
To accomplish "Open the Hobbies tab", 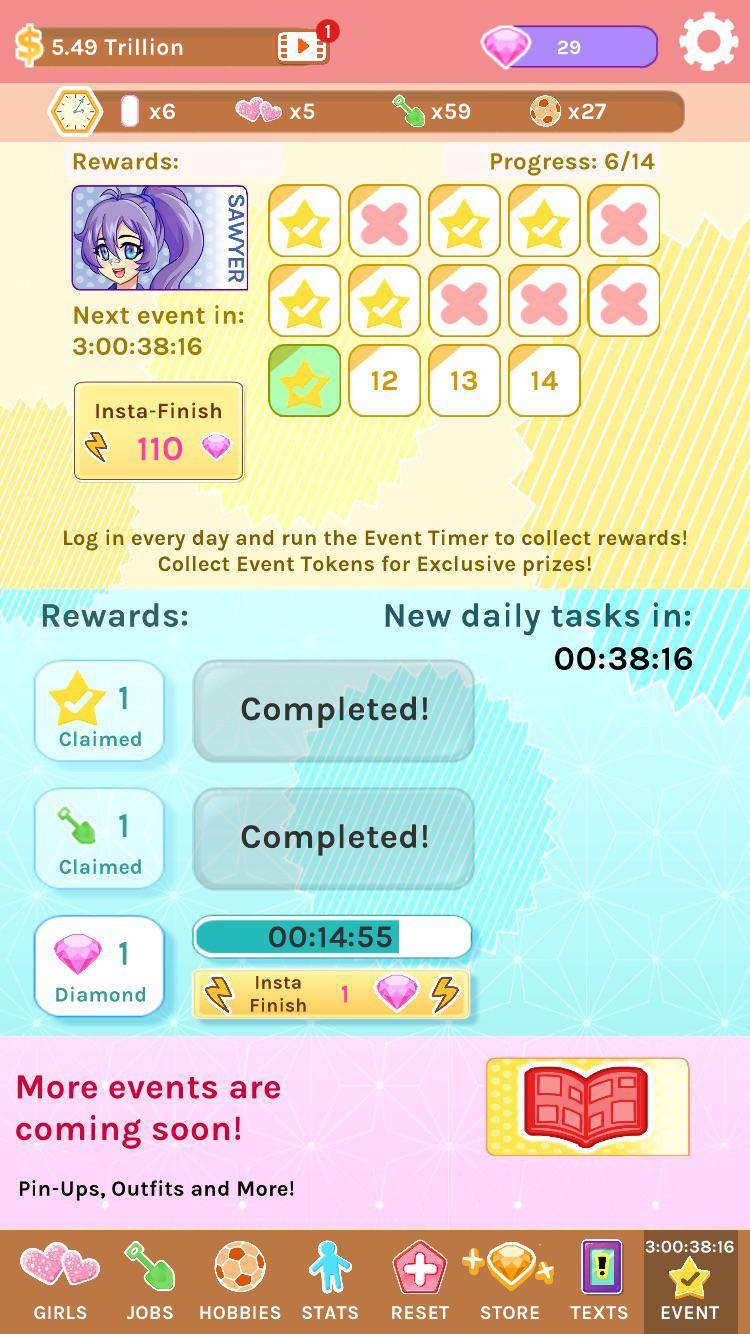I will coord(240,1282).
